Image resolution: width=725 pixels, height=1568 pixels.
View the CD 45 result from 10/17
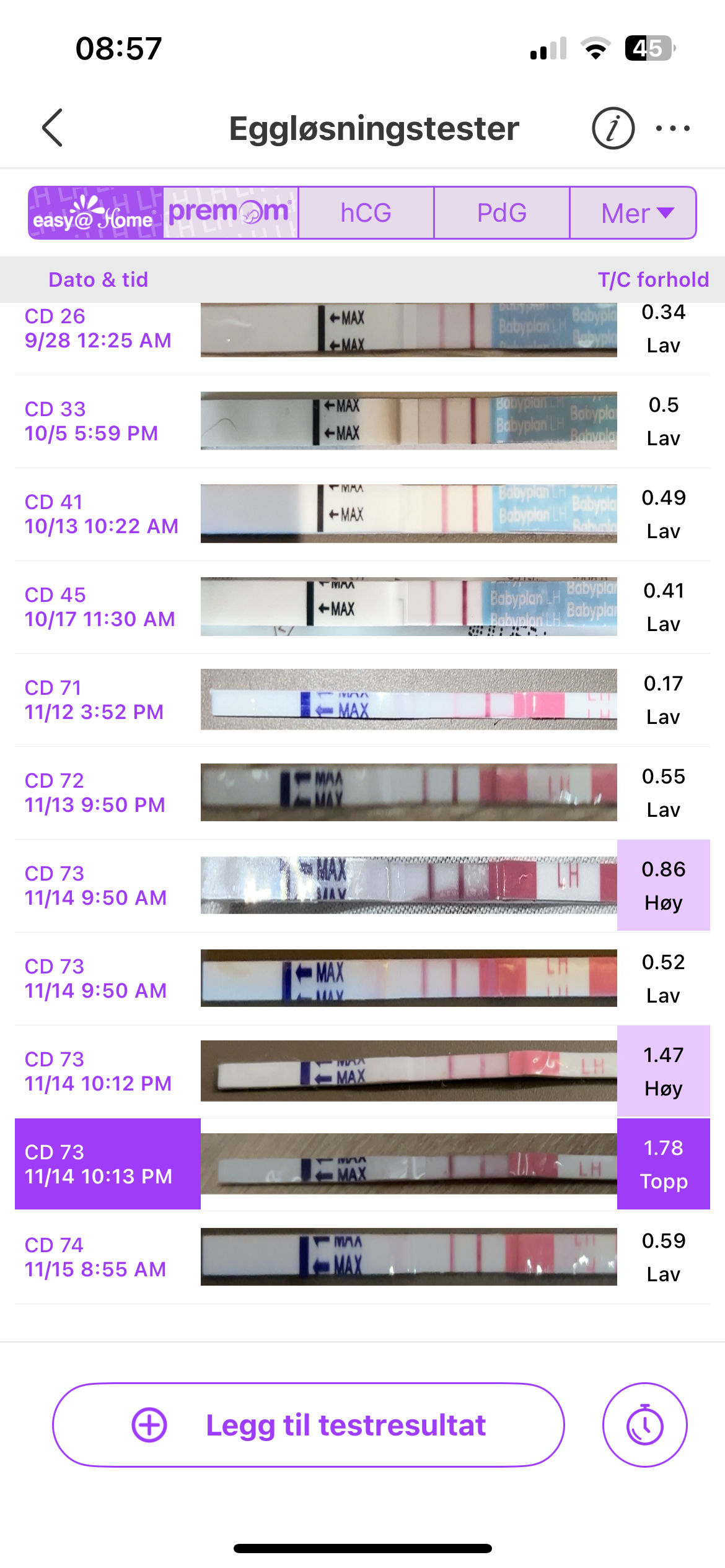[362, 607]
